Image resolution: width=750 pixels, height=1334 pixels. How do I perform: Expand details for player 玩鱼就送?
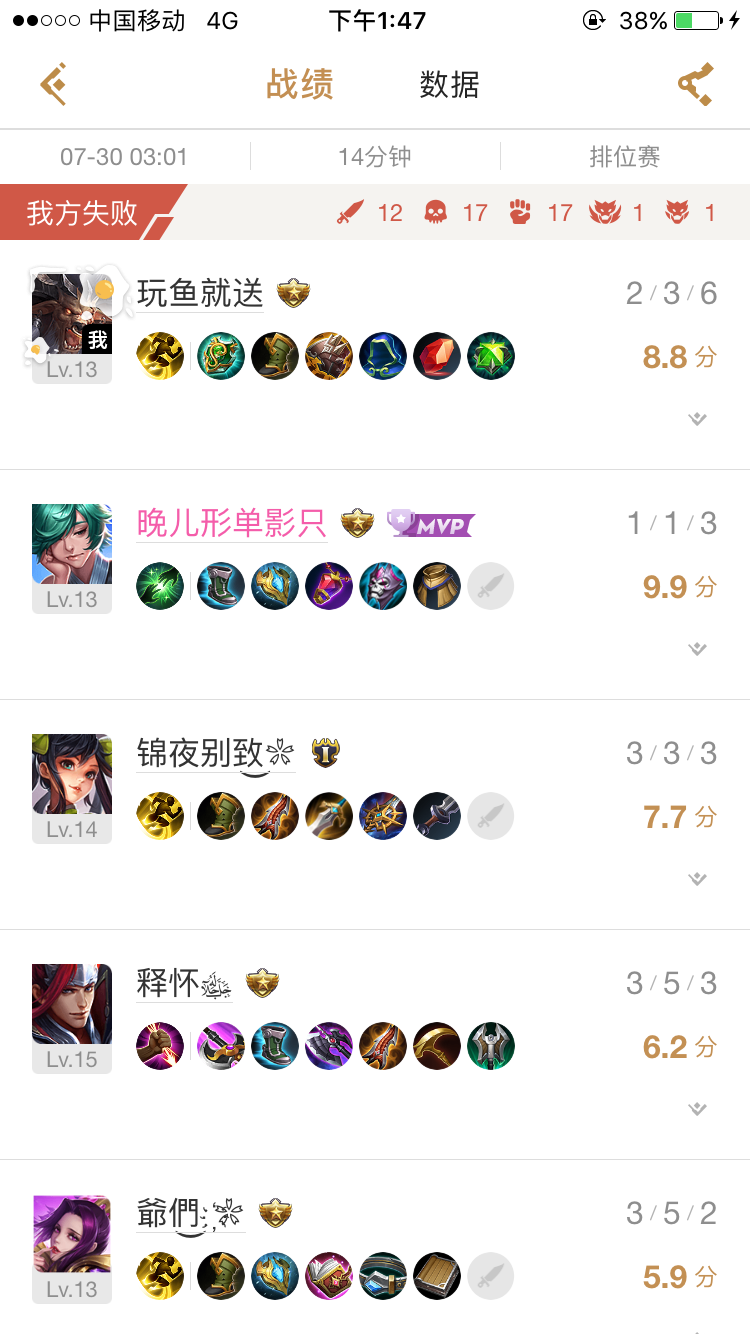pos(696,418)
